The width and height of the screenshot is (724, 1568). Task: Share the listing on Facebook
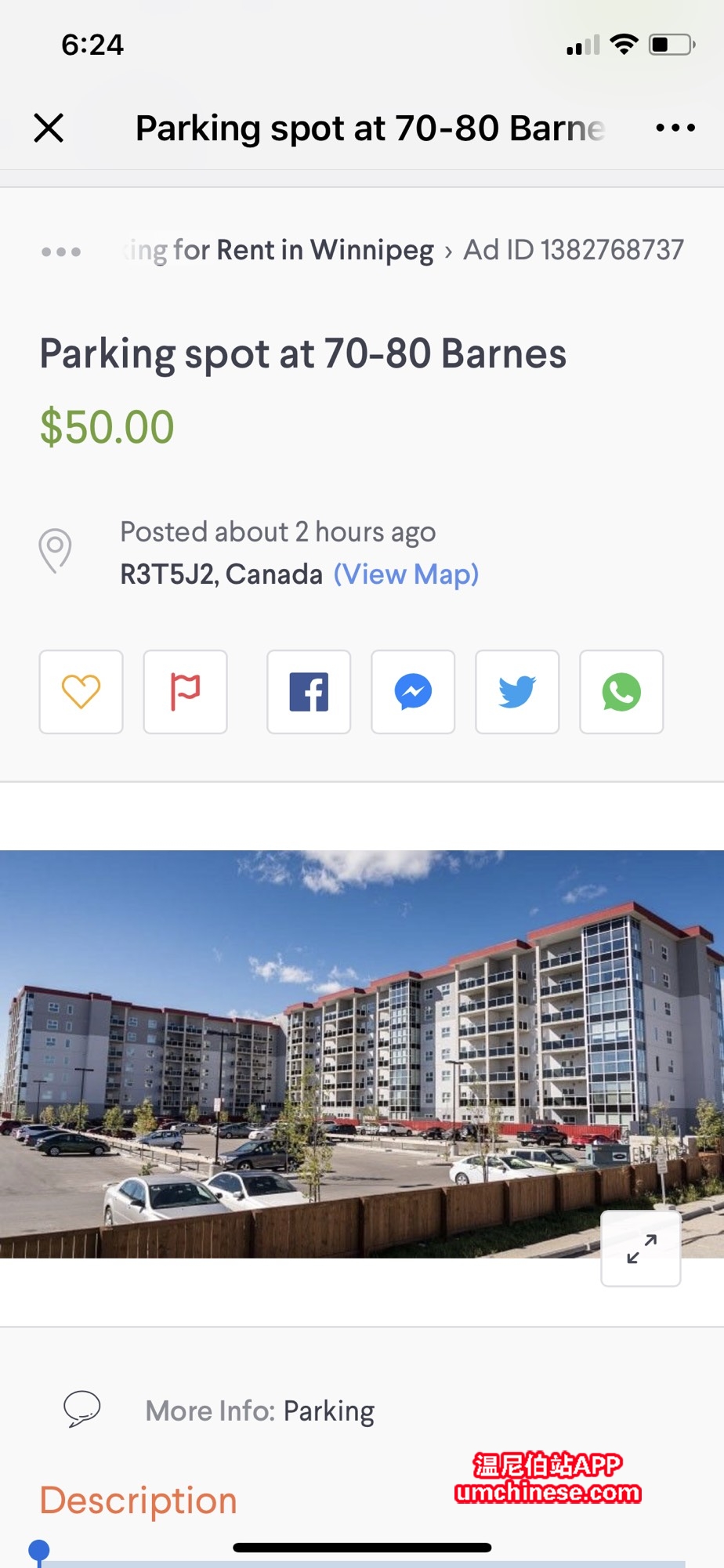(309, 692)
